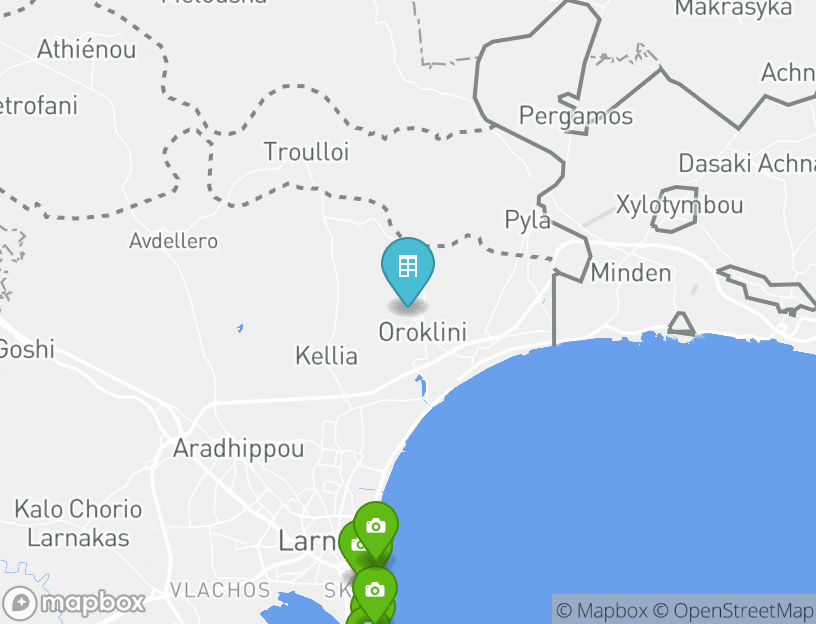Image resolution: width=816 pixels, height=624 pixels.
Task: Open the blue building marker near Oroklini
Action: (x=408, y=268)
